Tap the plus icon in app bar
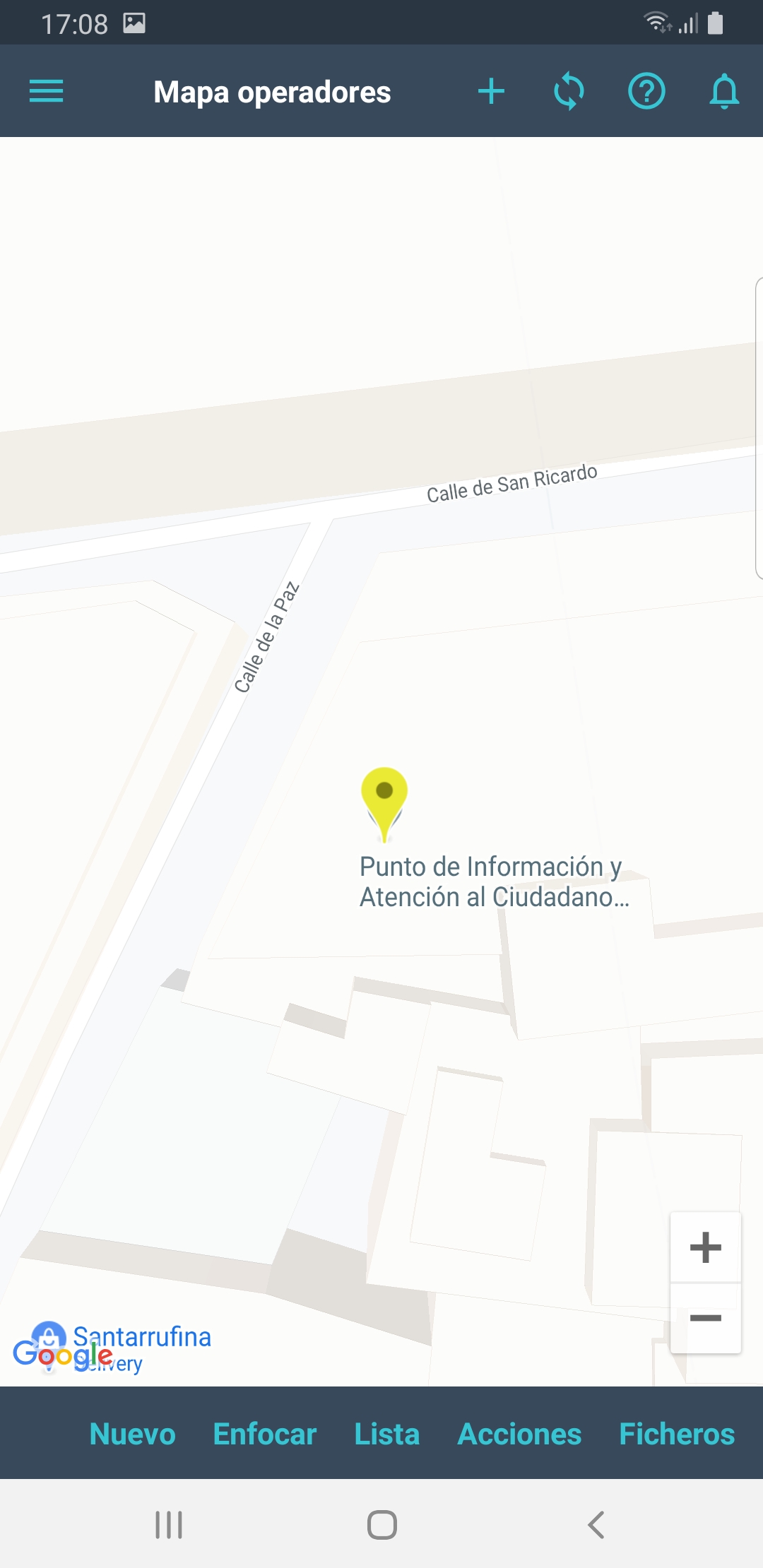This screenshot has height=1568, width=763. (491, 91)
